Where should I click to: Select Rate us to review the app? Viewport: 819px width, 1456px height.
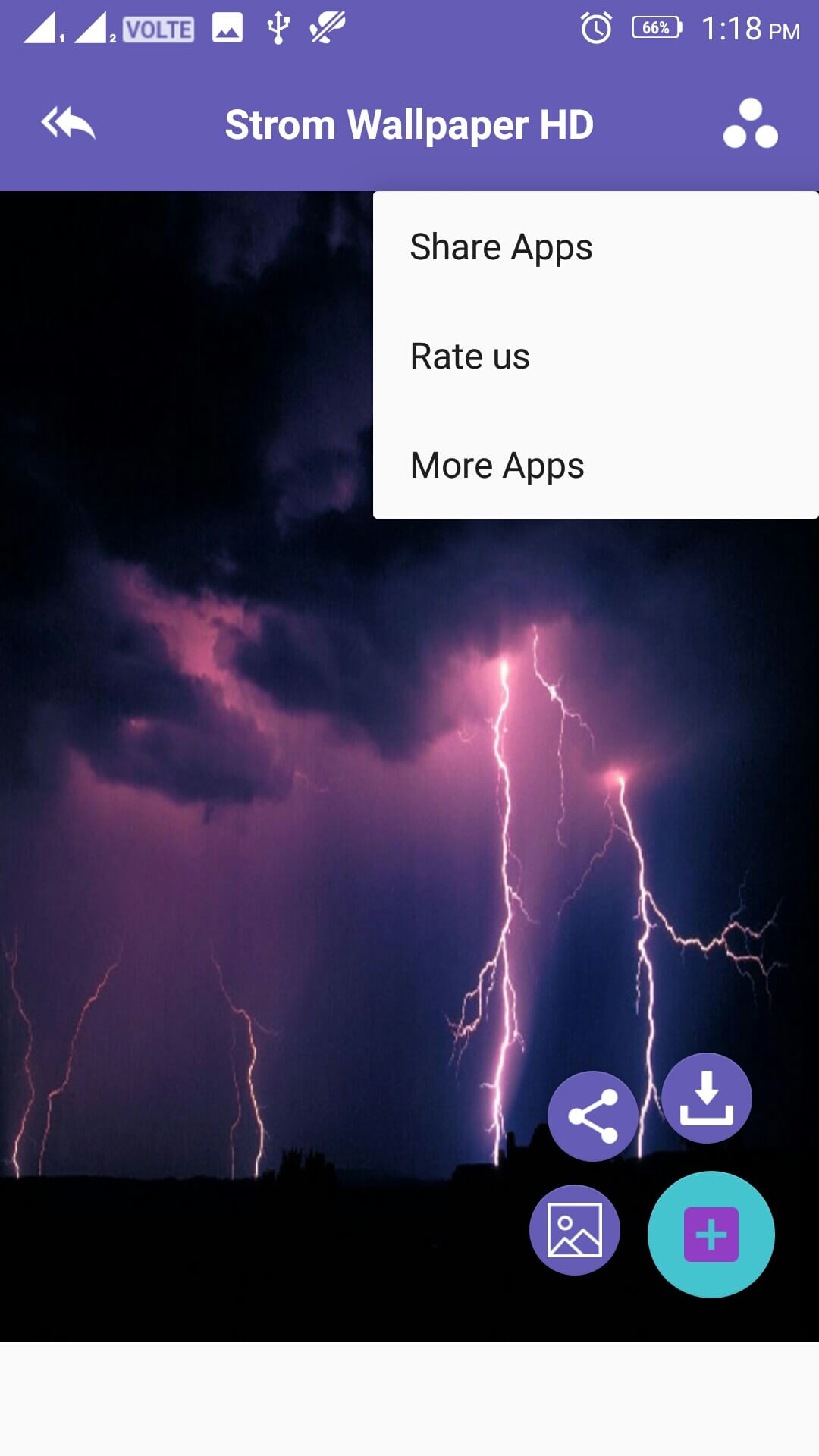[x=469, y=356]
